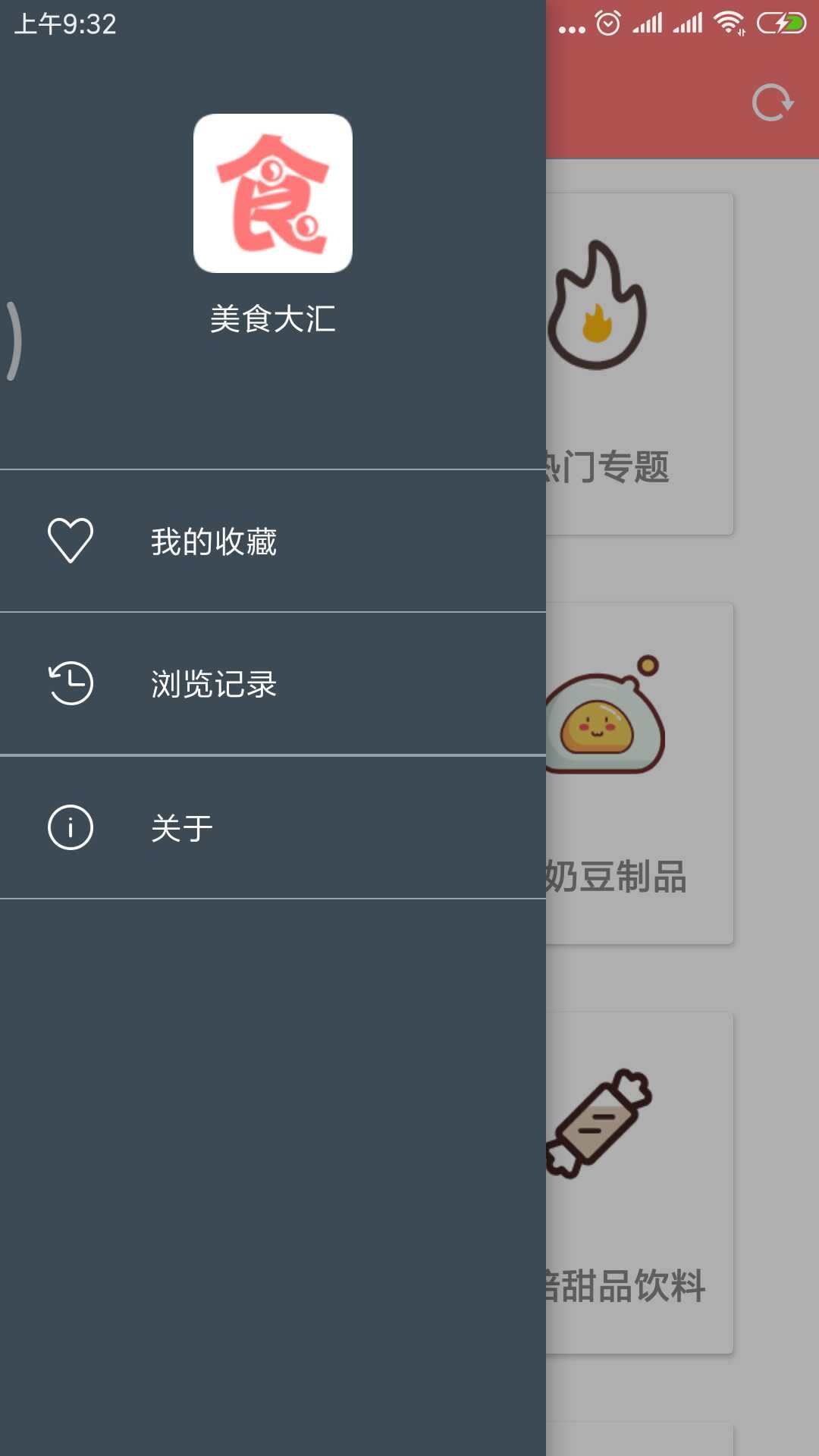Viewport: 819px width, 1456px height.
Task: Open the 关于 about page
Action: tap(182, 827)
